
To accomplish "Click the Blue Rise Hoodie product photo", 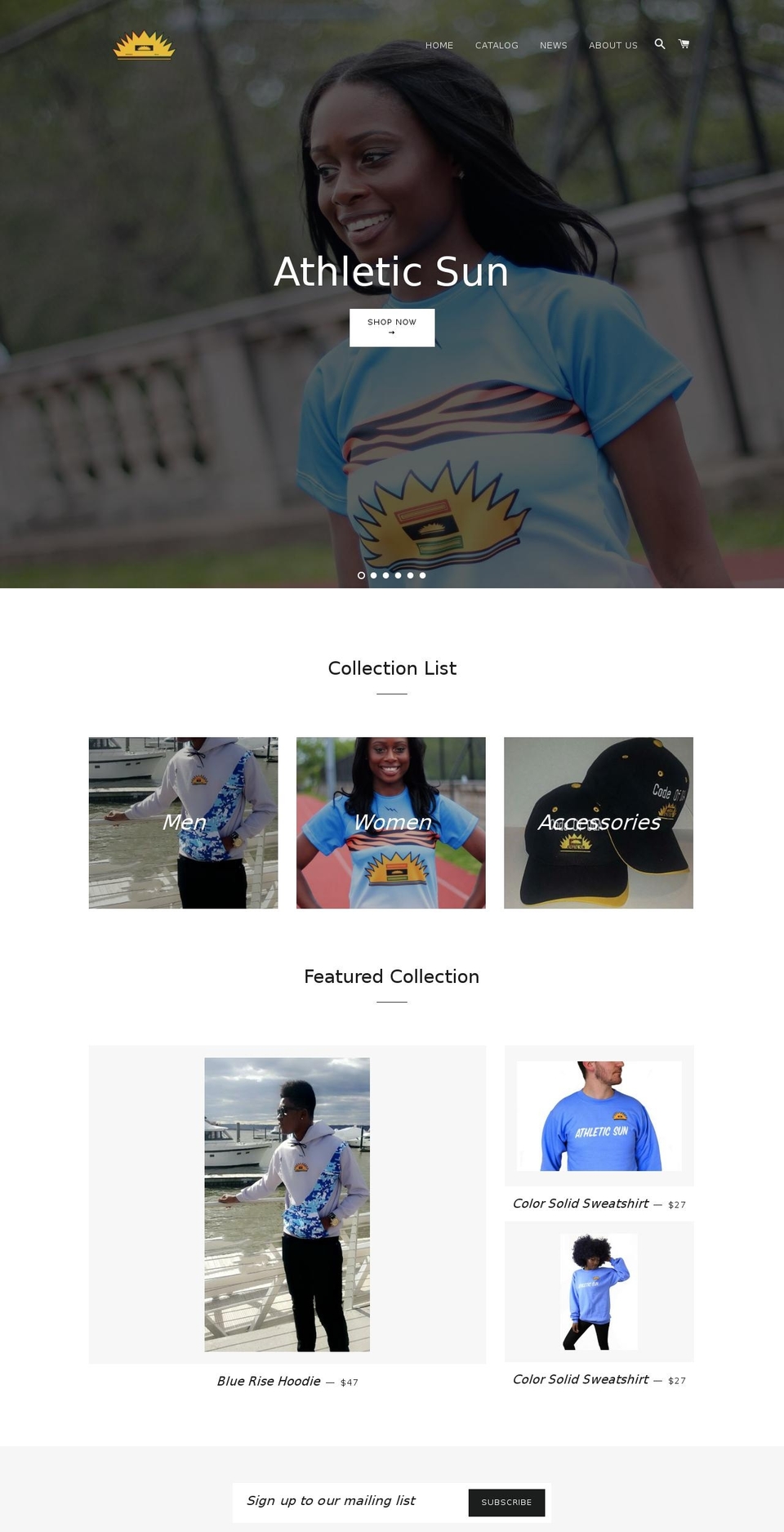I will pos(287,1201).
